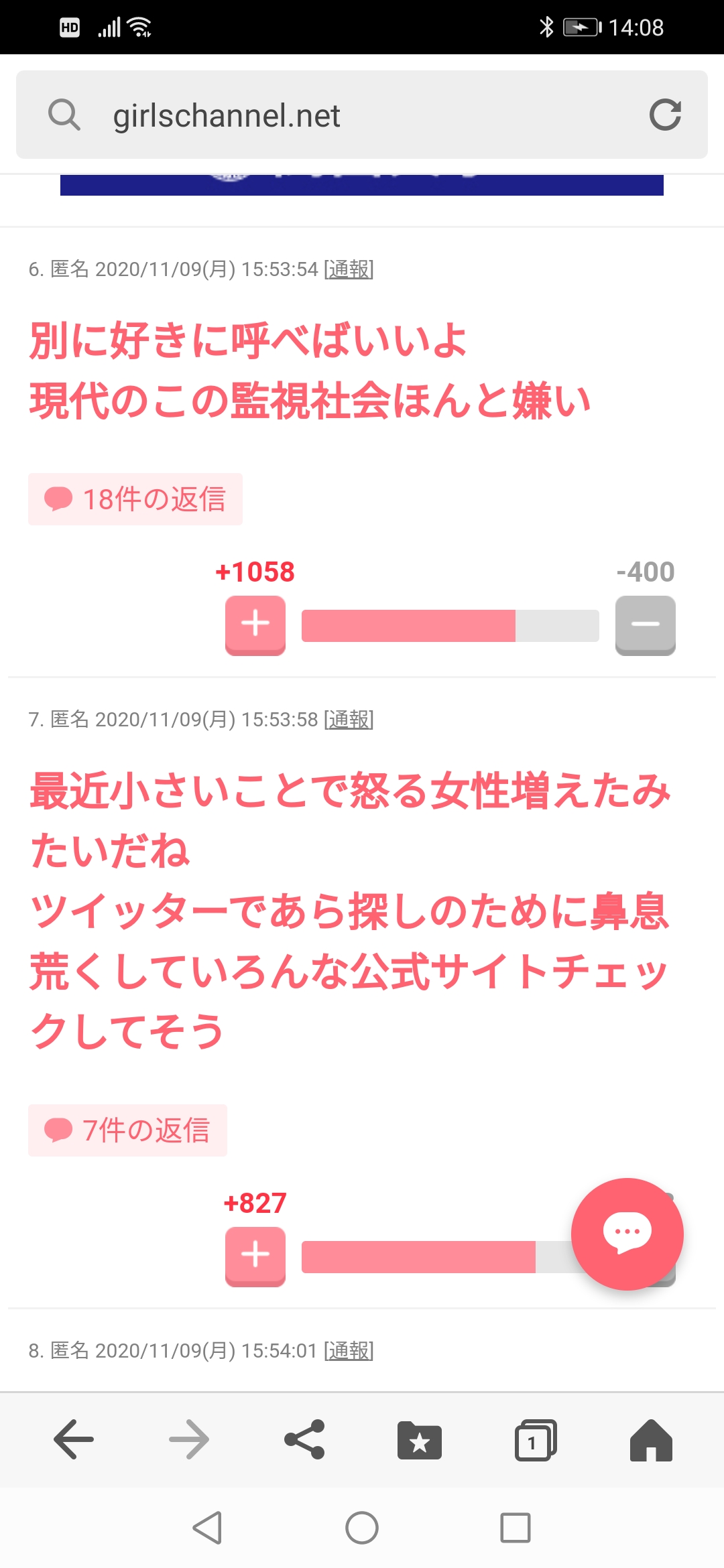The image size is (724, 1568).
Task: Upvote comment 7 with +827
Action: click(255, 1256)
